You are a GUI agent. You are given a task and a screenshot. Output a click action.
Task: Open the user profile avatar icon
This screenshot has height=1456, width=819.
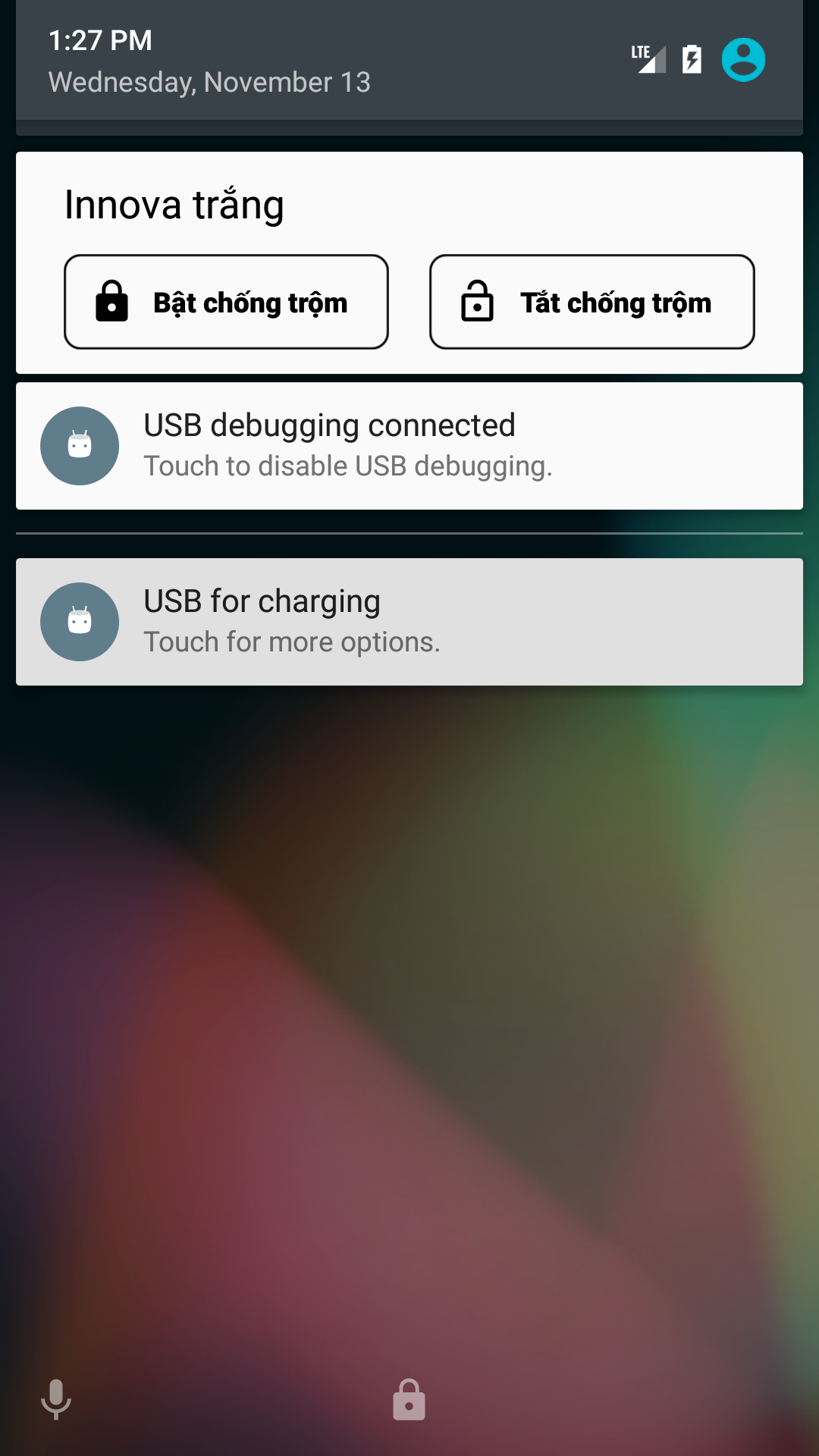click(x=743, y=59)
